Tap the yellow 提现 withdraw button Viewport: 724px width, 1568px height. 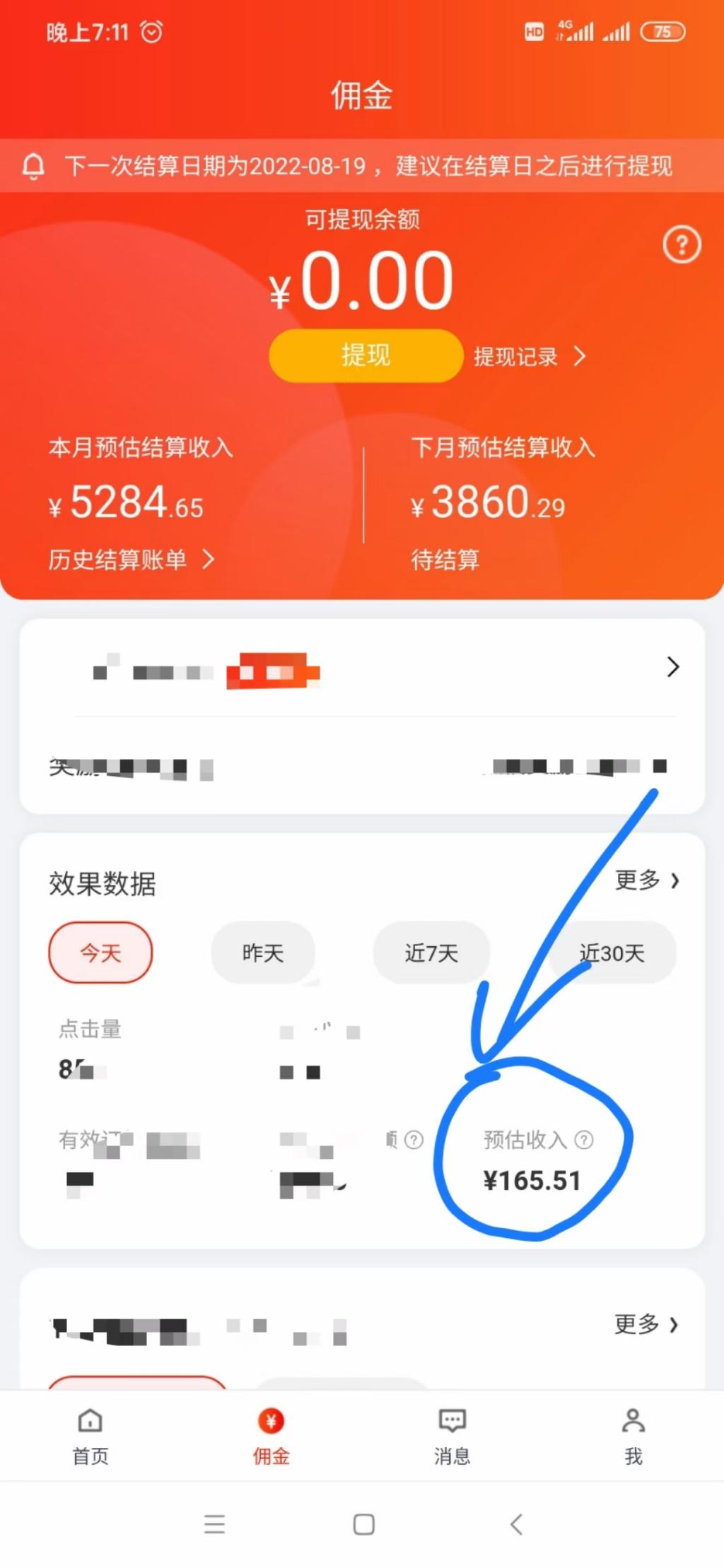[x=366, y=355]
